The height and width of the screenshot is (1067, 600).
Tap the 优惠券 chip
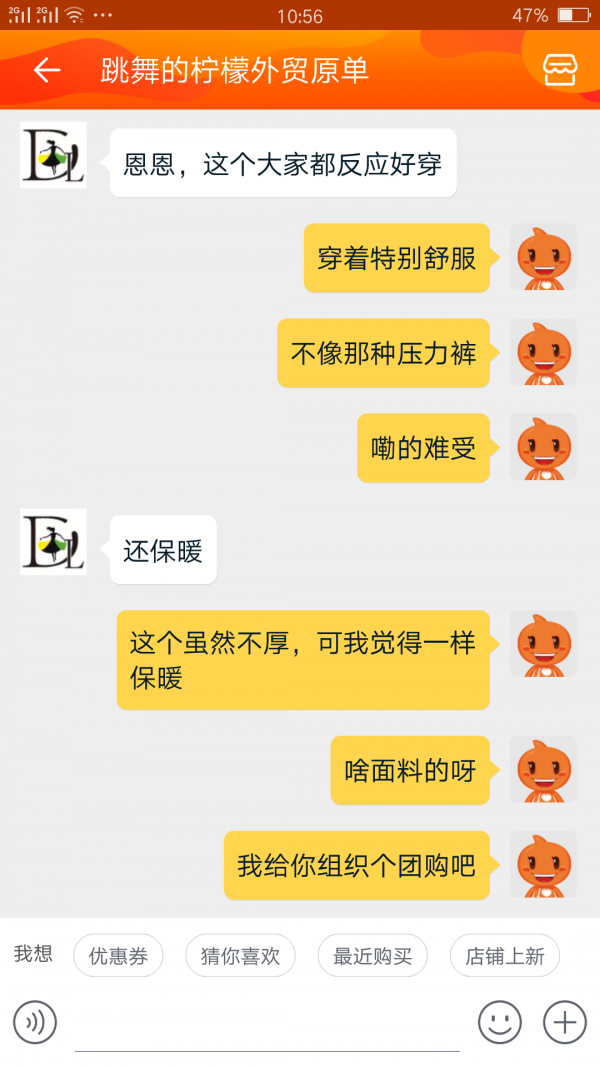click(118, 955)
